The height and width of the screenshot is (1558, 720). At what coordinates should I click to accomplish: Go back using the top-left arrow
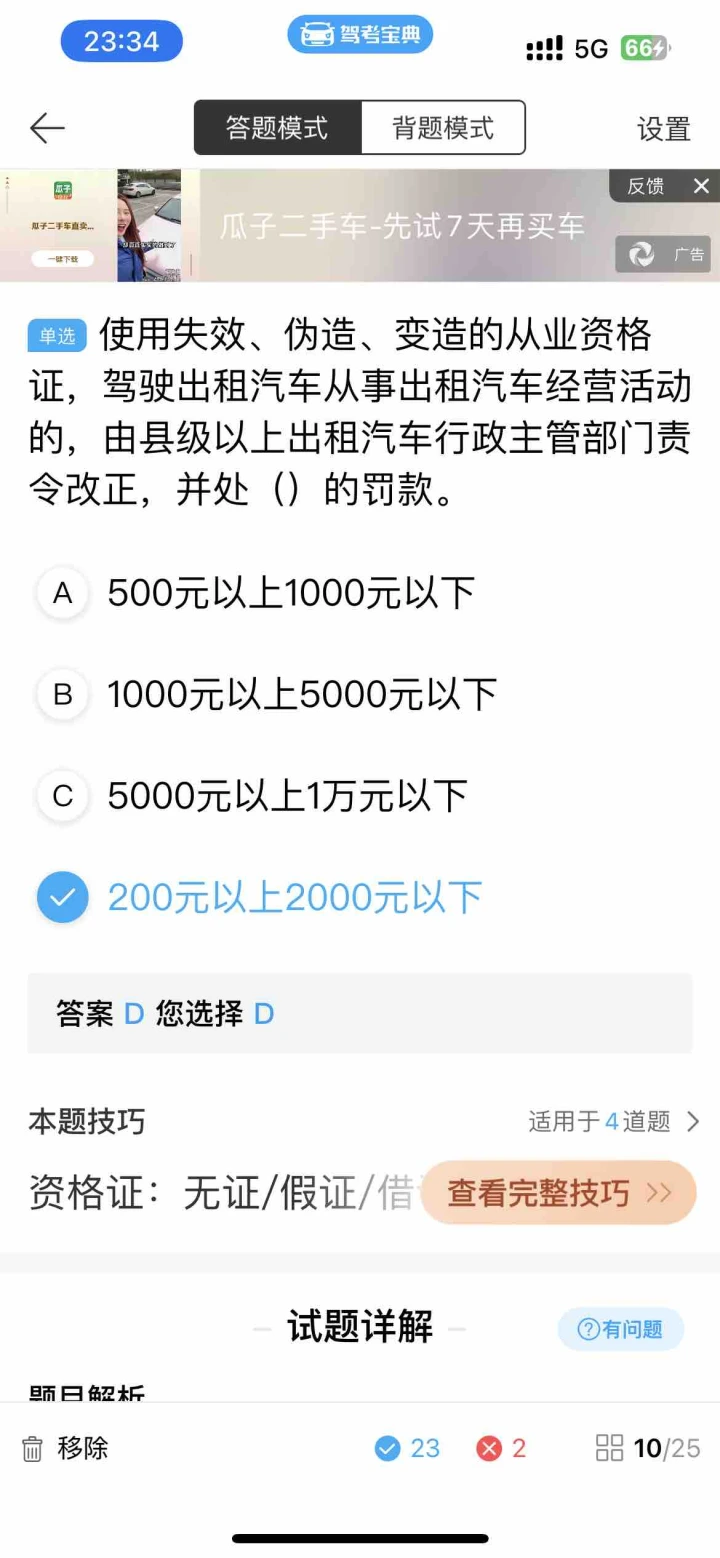(x=47, y=128)
